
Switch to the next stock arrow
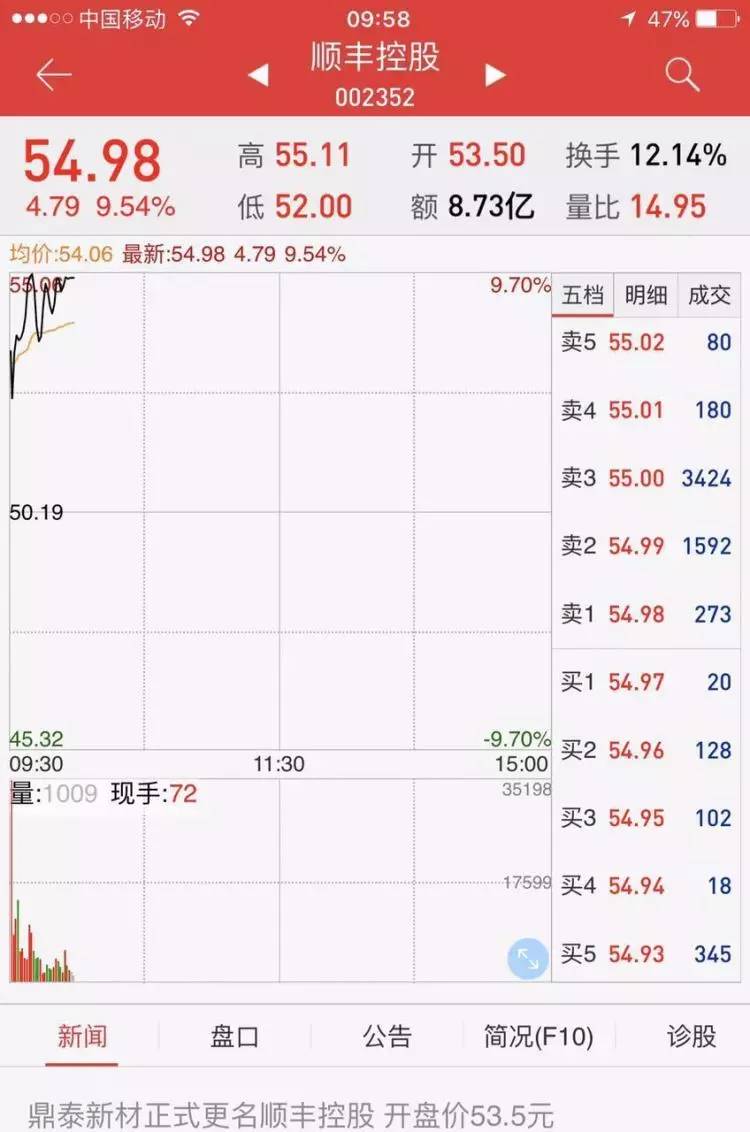tap(494, 75)
